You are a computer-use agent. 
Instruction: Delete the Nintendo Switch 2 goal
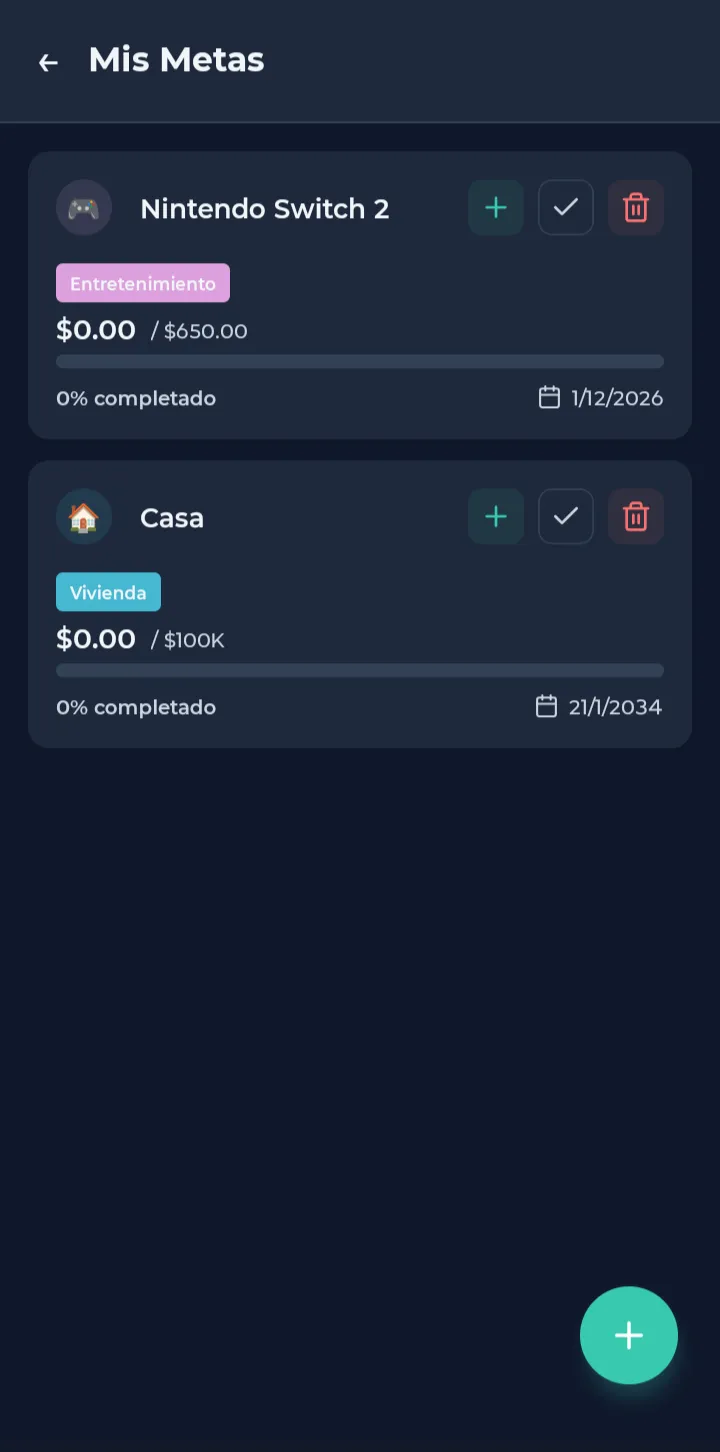tap(635, 207)
